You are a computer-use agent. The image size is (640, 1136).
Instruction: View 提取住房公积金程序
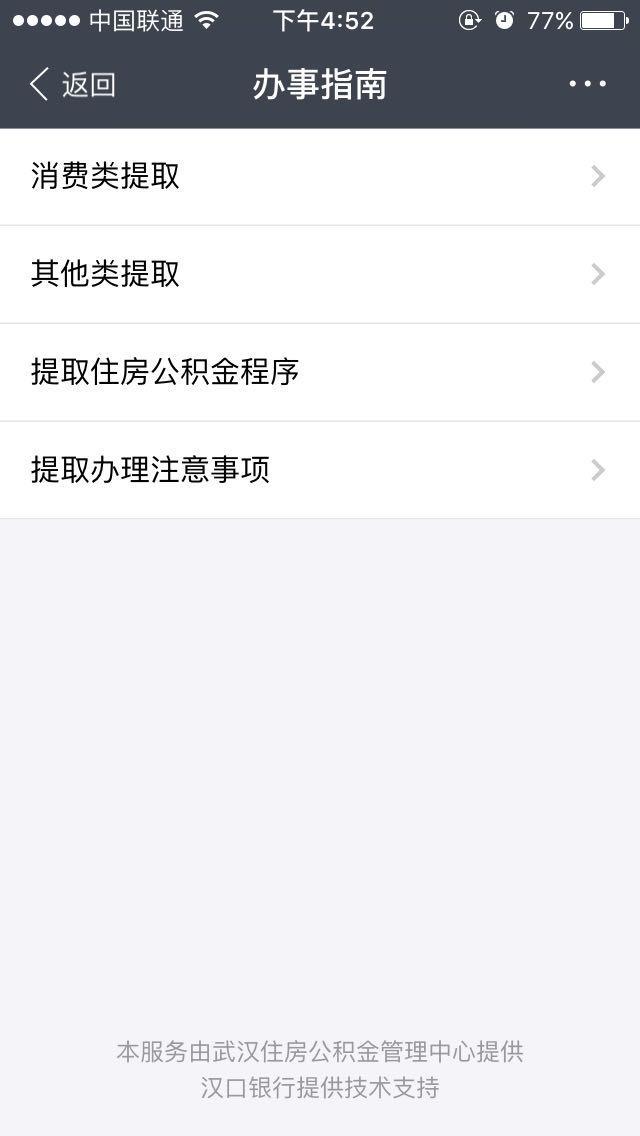pyautogui.click(x=320, y=372)
